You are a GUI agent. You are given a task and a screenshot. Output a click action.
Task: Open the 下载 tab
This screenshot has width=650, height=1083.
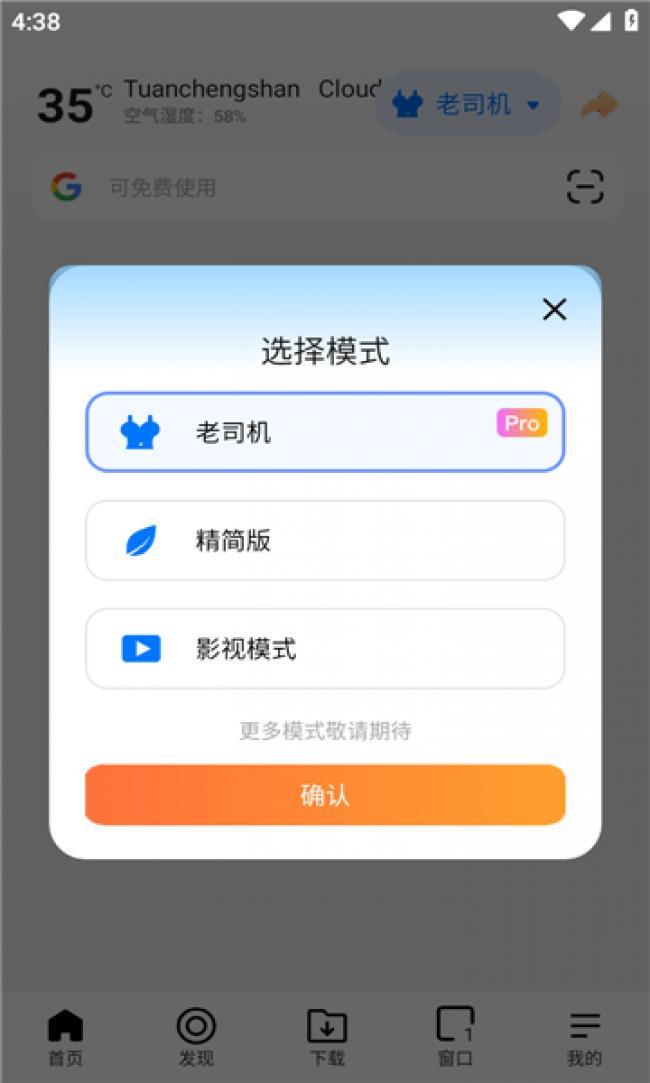point(326,1037)
